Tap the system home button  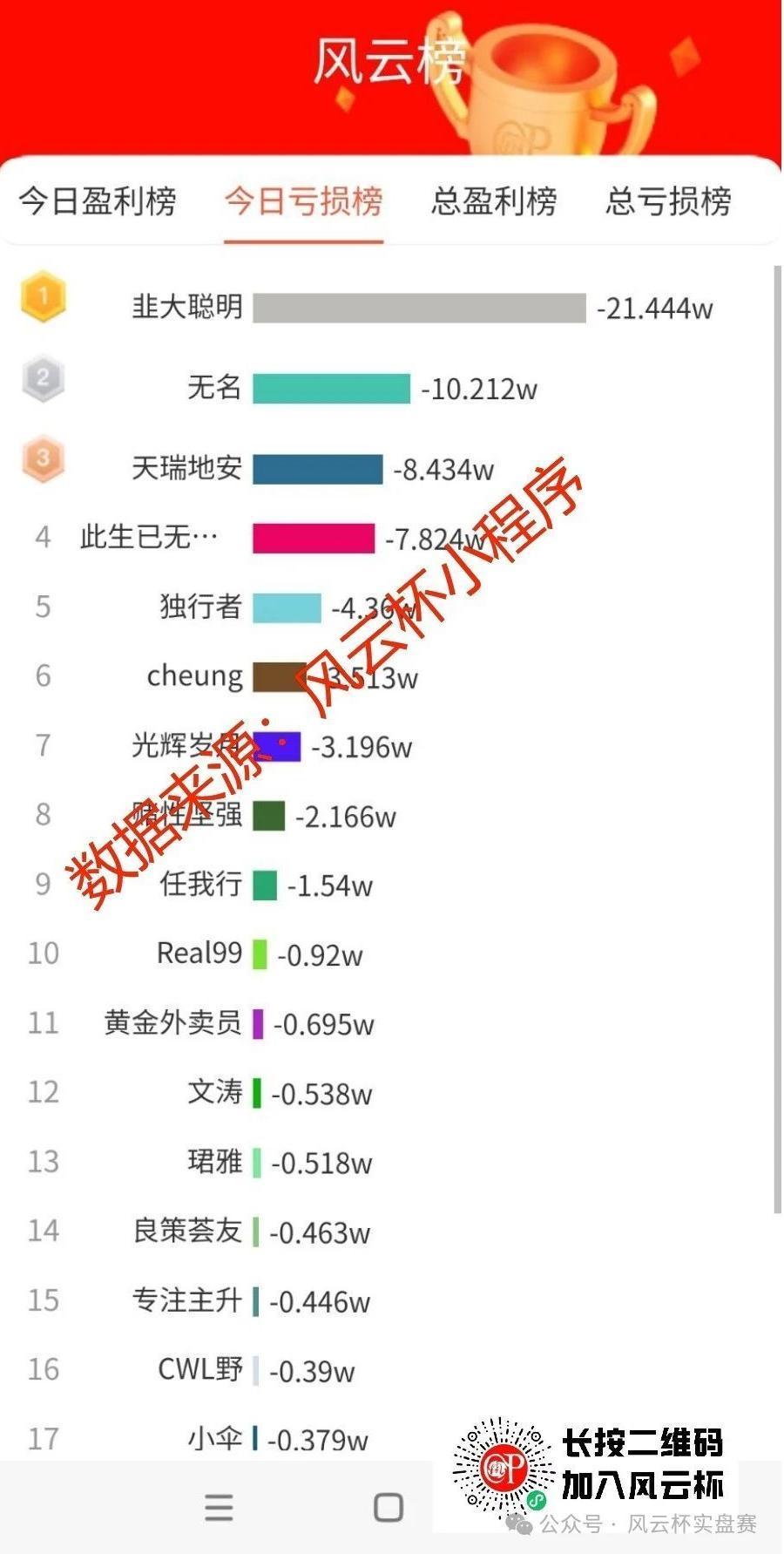point(389,1507)
